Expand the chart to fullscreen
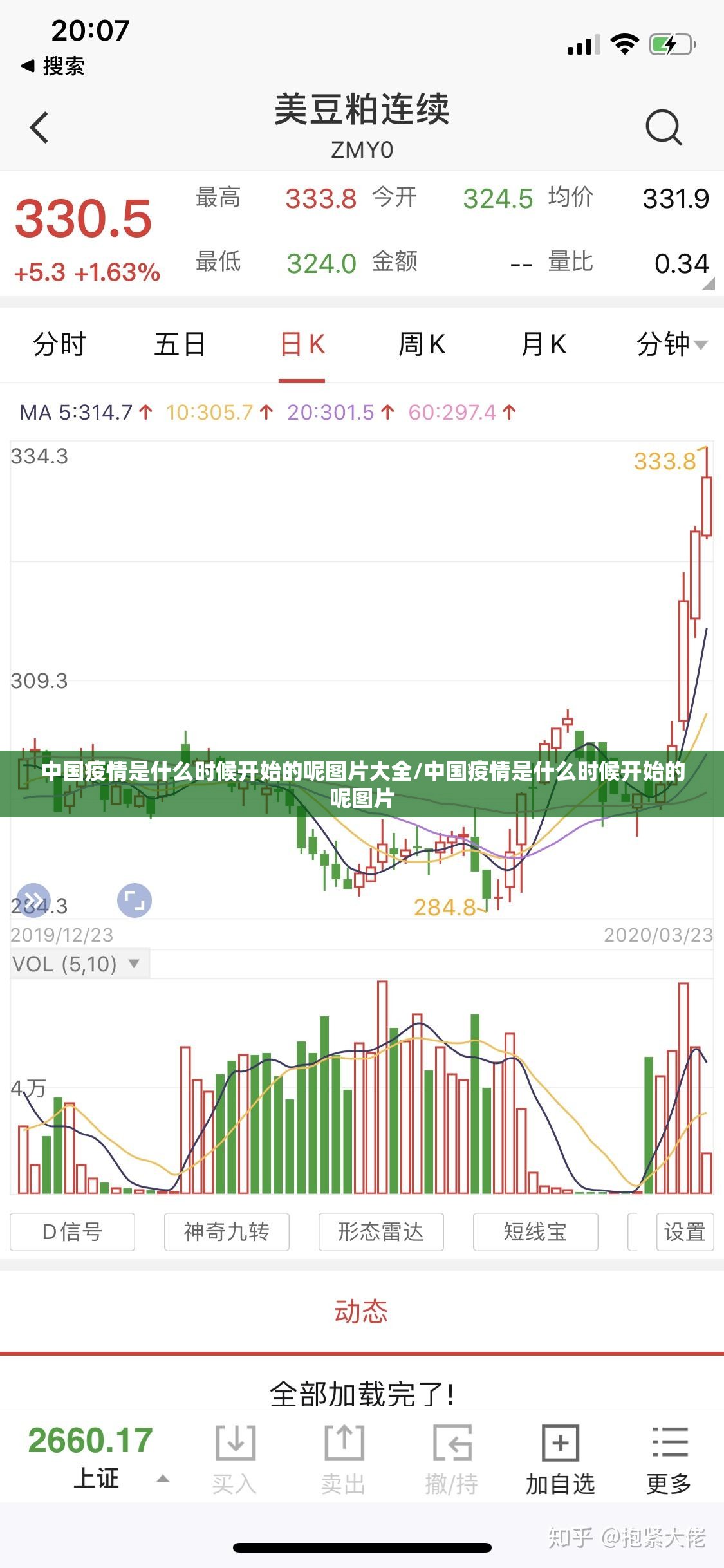Screen dimensions: 724x1568 pyautogui.click(x=135, y=900)
